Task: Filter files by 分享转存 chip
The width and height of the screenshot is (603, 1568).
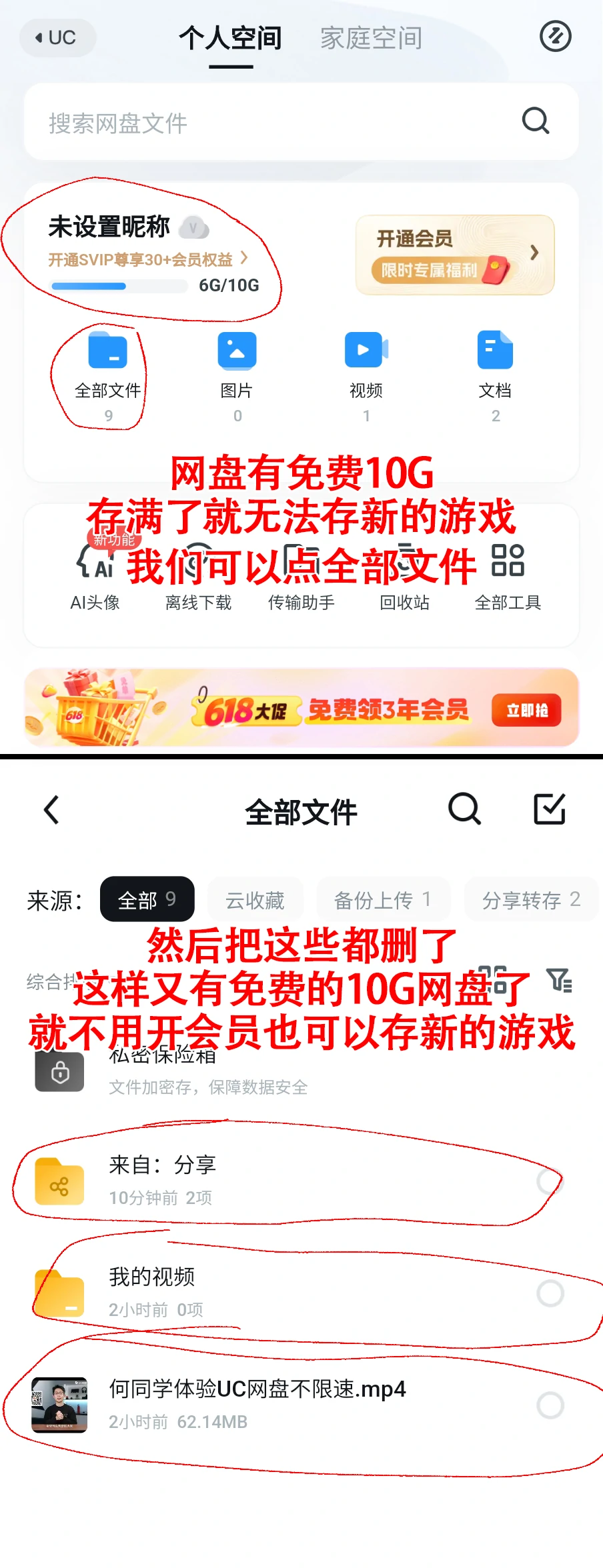Action: [532, 899]
